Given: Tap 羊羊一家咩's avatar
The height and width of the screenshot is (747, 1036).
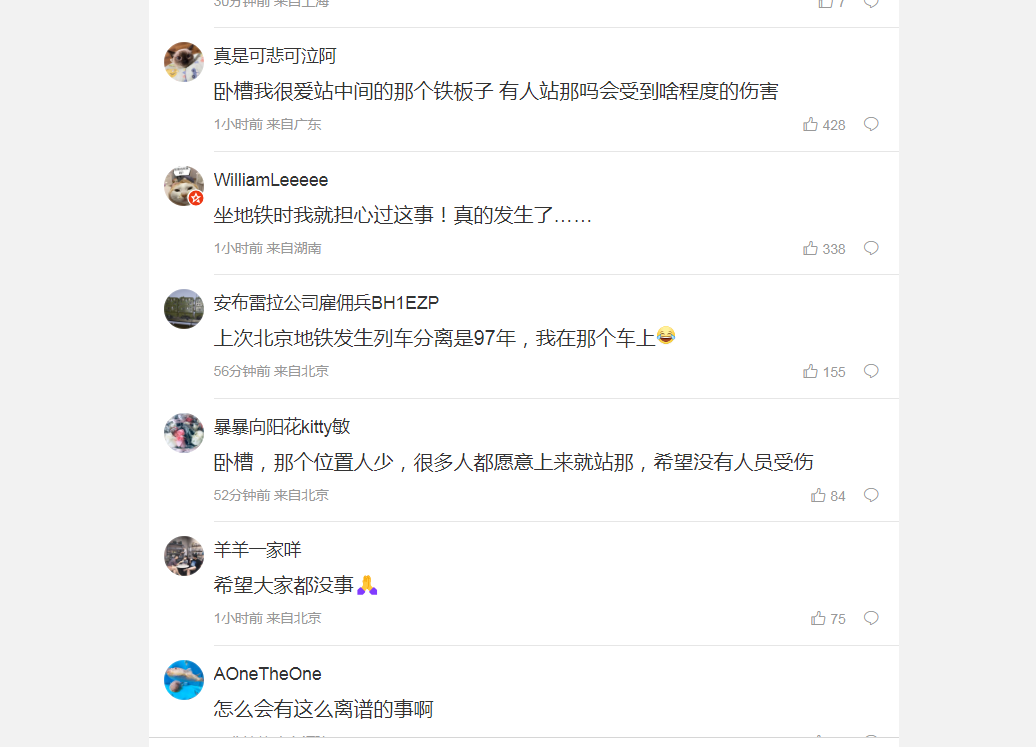Looking at the screenshot, I should tap(184, 556).
